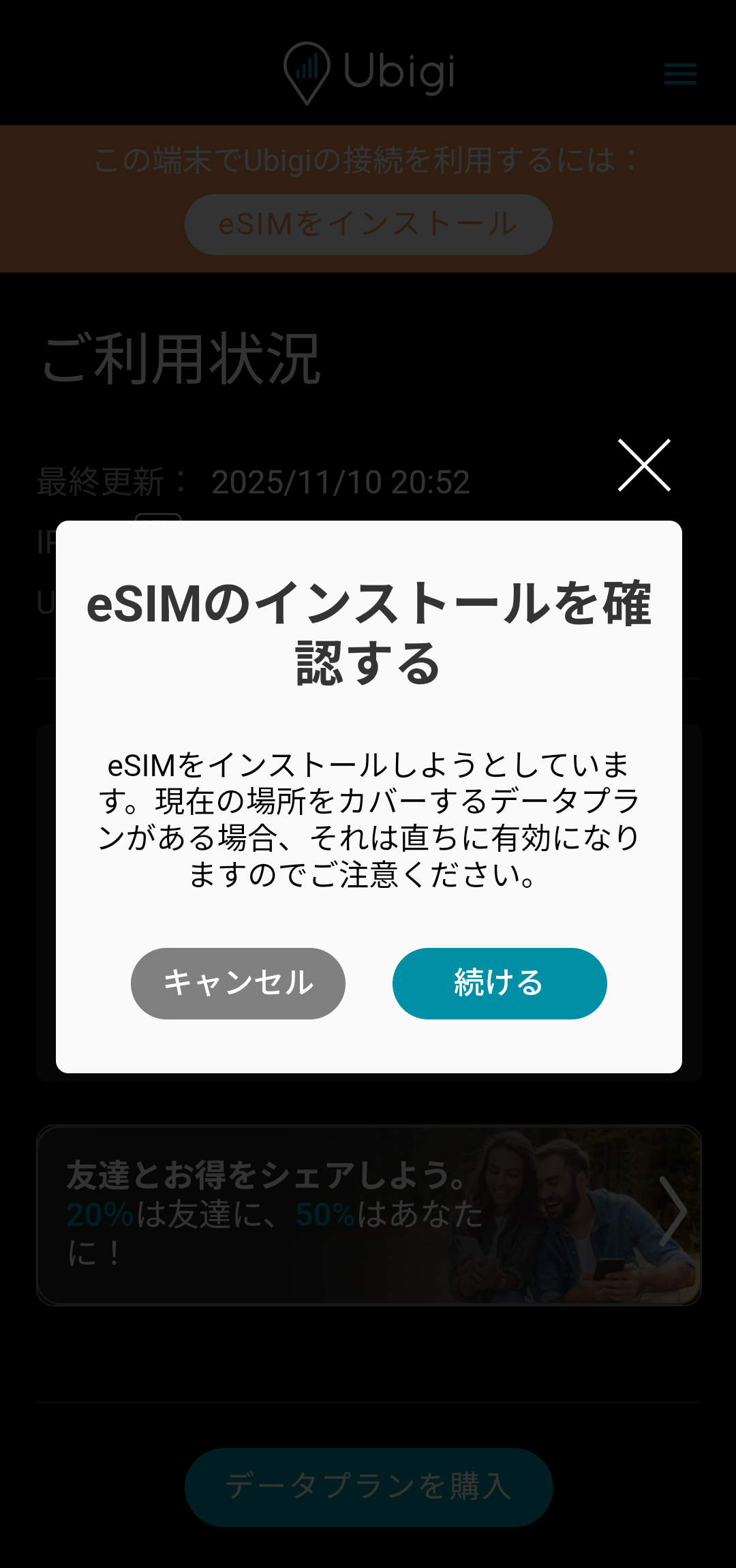Open the hamburger navigation menu
736x1568 pixels.
pos(679,74)
